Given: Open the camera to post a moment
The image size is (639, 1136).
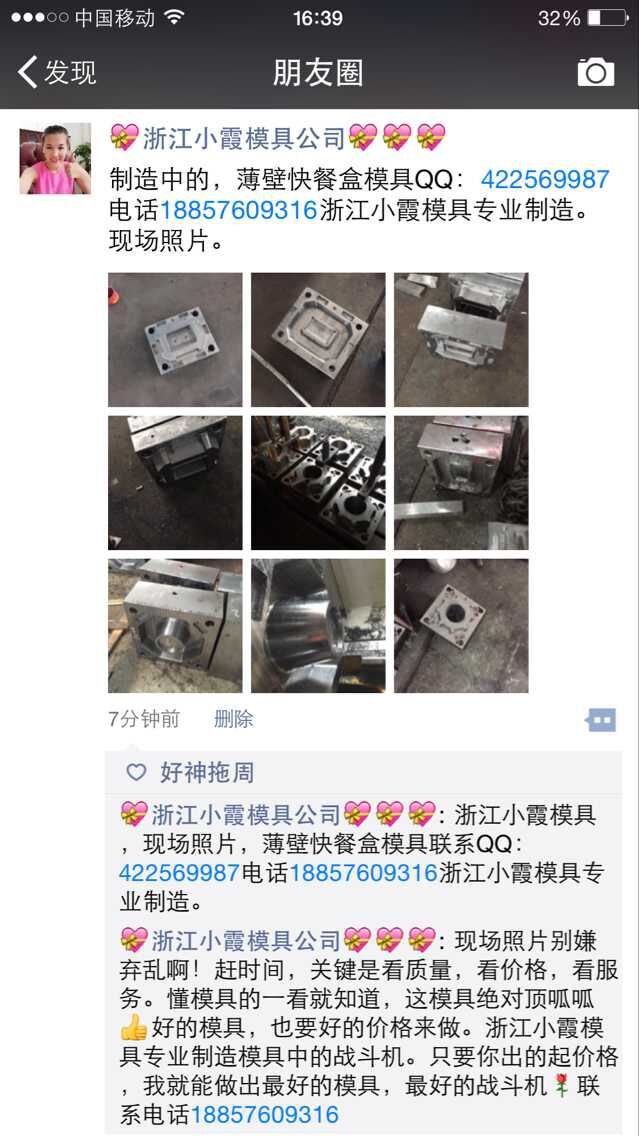Looking at the screenshot, I should (596, 72).
